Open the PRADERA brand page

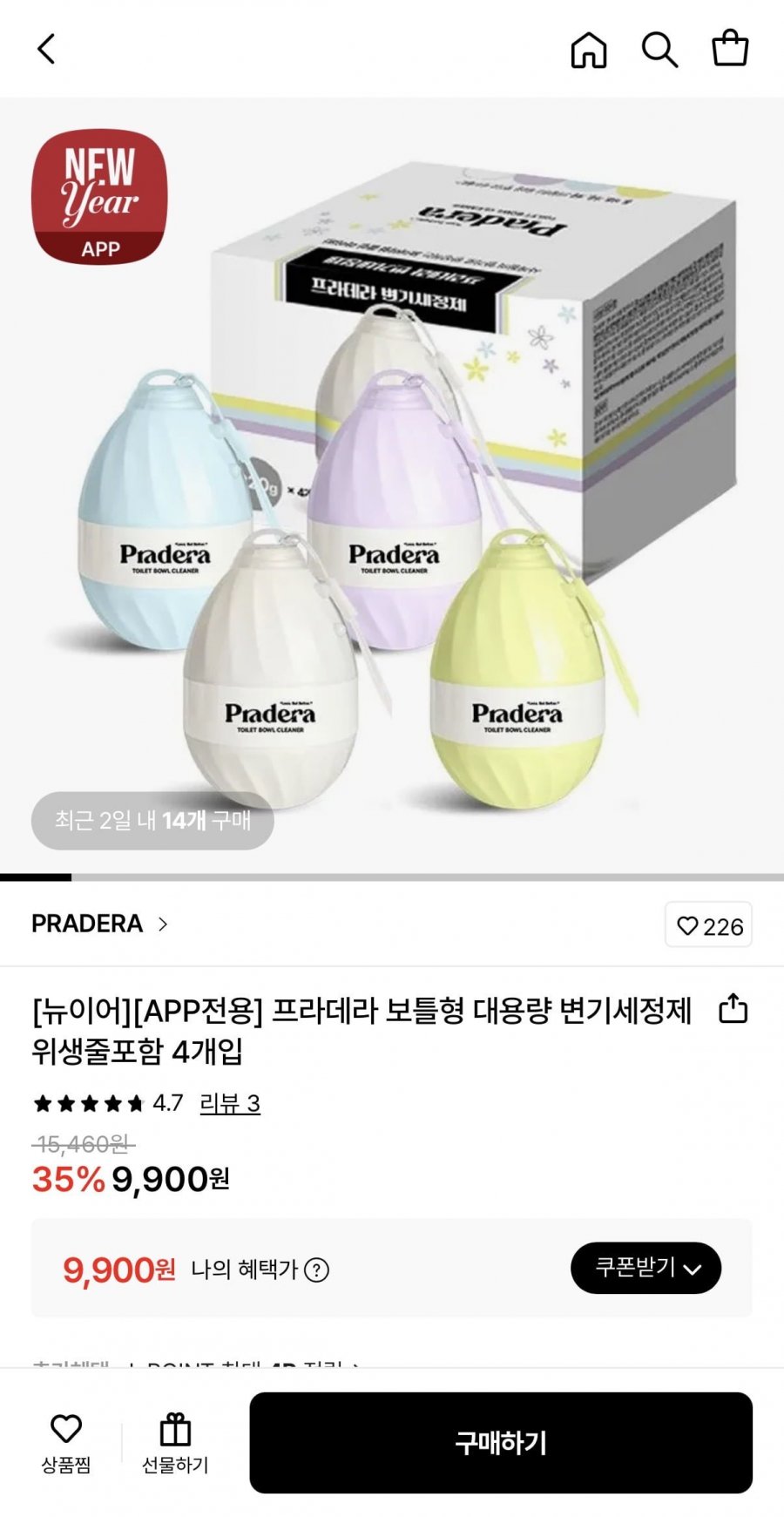pyautogui.click(x=99, y=924)
